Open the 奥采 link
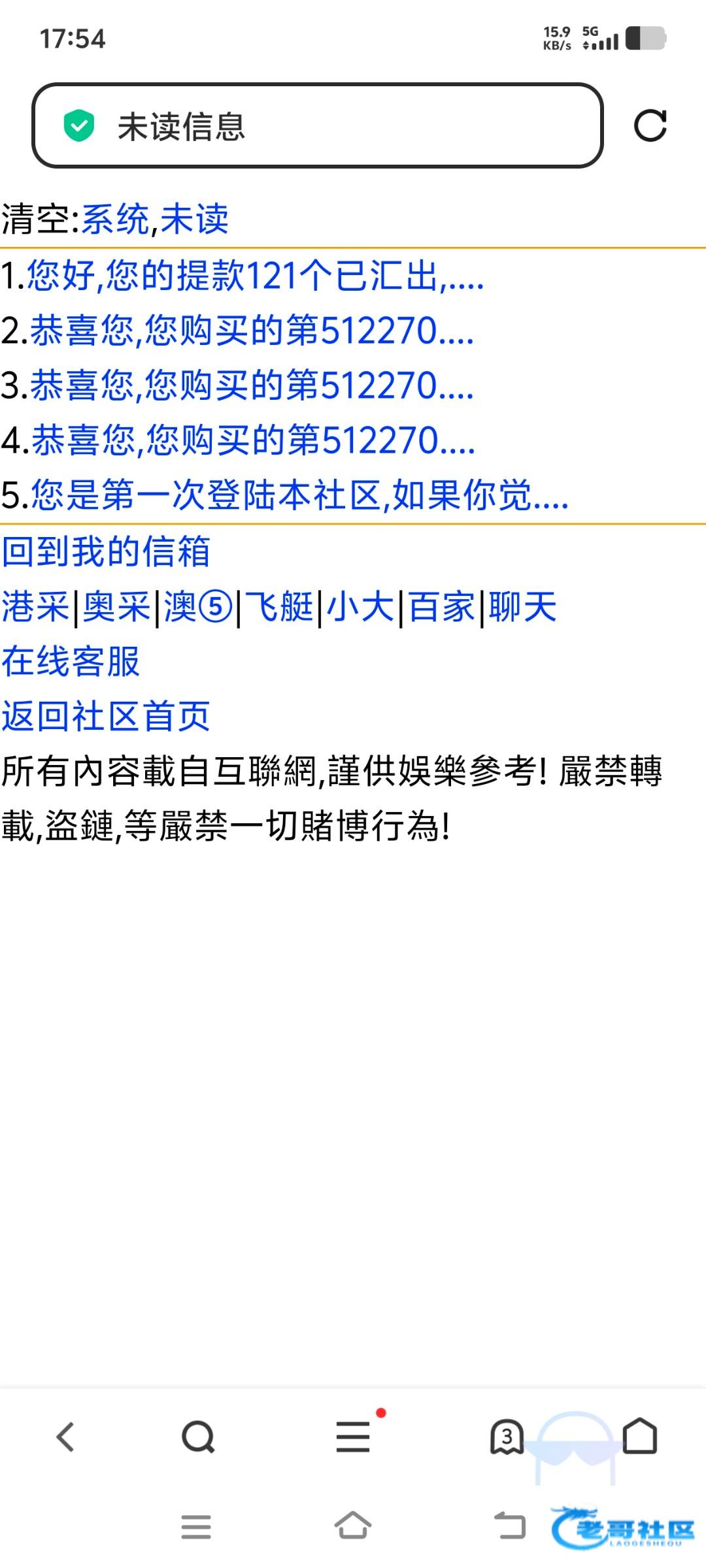This screenshot has width=706, height=1568. pos(116,607)
